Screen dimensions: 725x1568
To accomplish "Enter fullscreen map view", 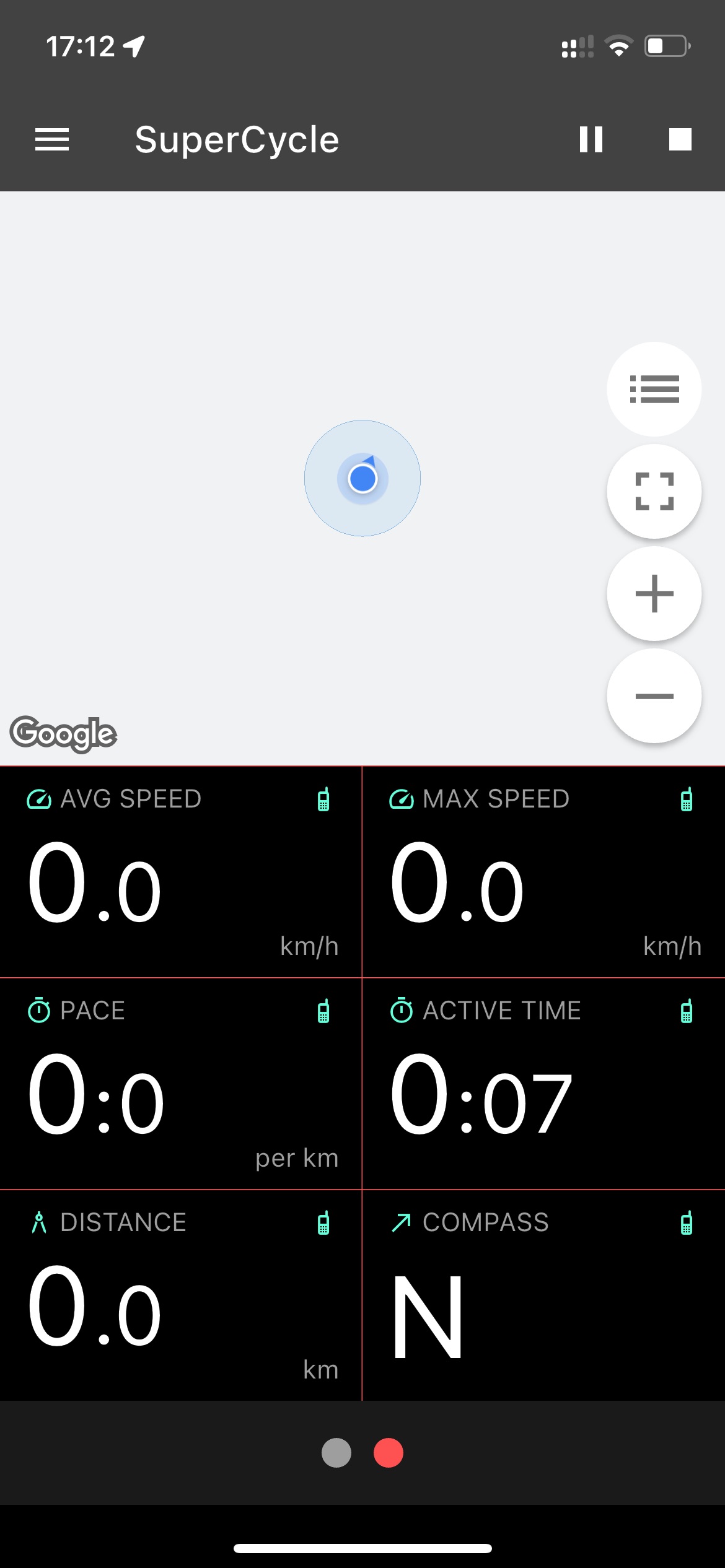I will 654,491.
